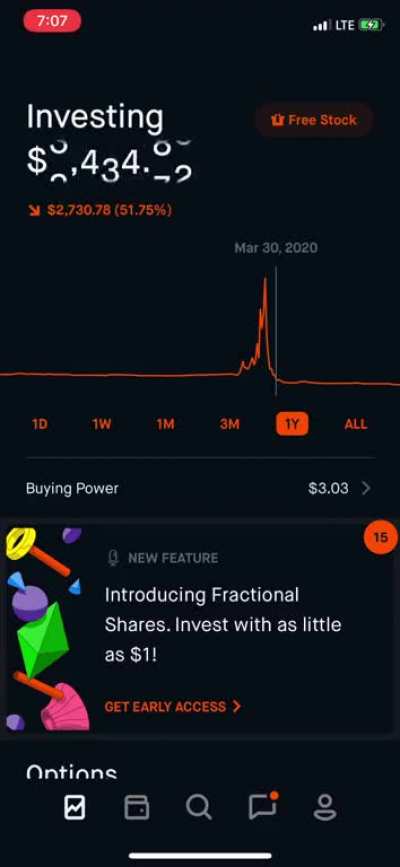
Task: Switch chart range to 1D
Action: [40, 424]
